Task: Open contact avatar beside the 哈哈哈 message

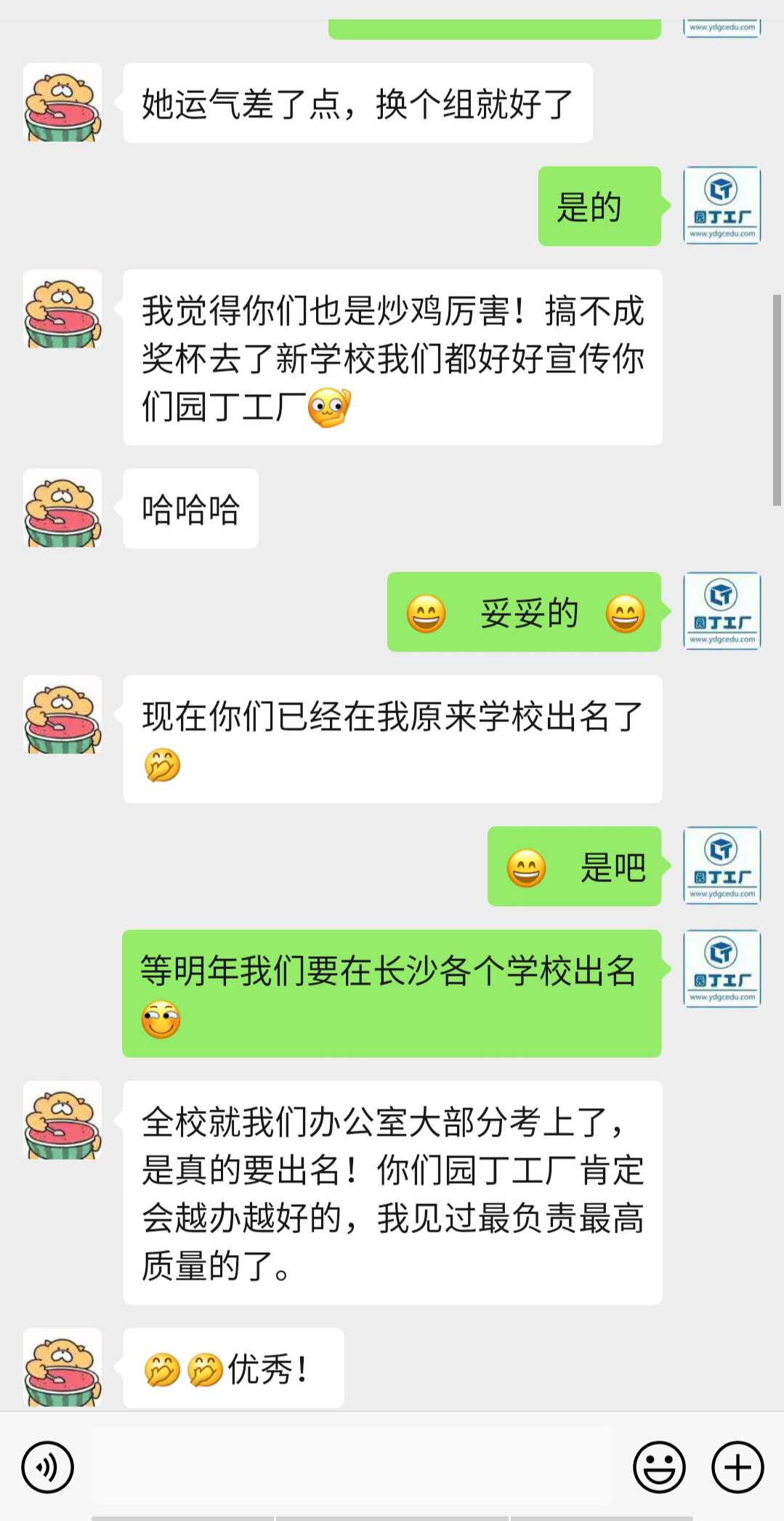Action: [x=62, y=508]
